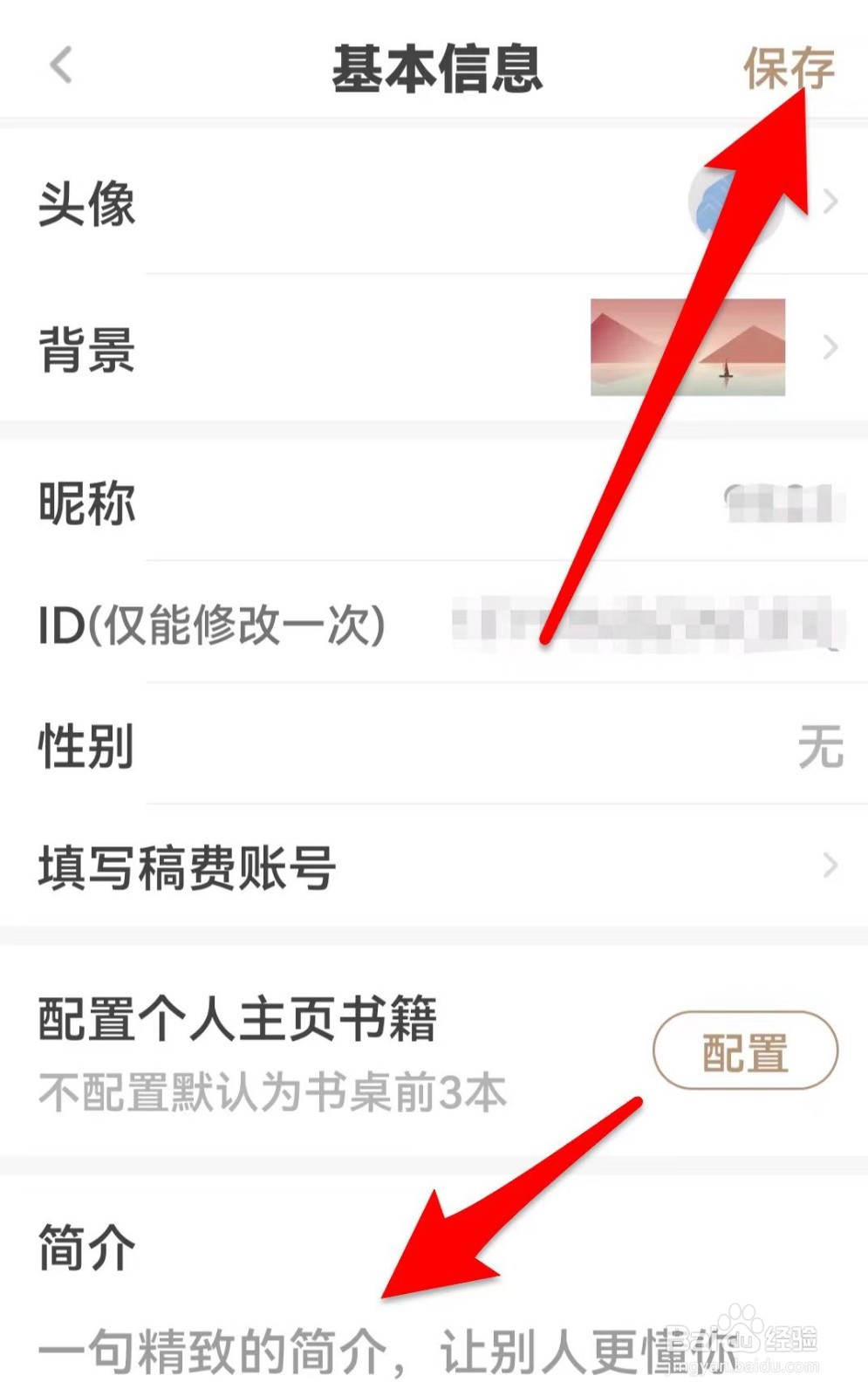Open gender selection by tapping 性别
This screenshot has height=1396, width=868.
pos(85,746)
